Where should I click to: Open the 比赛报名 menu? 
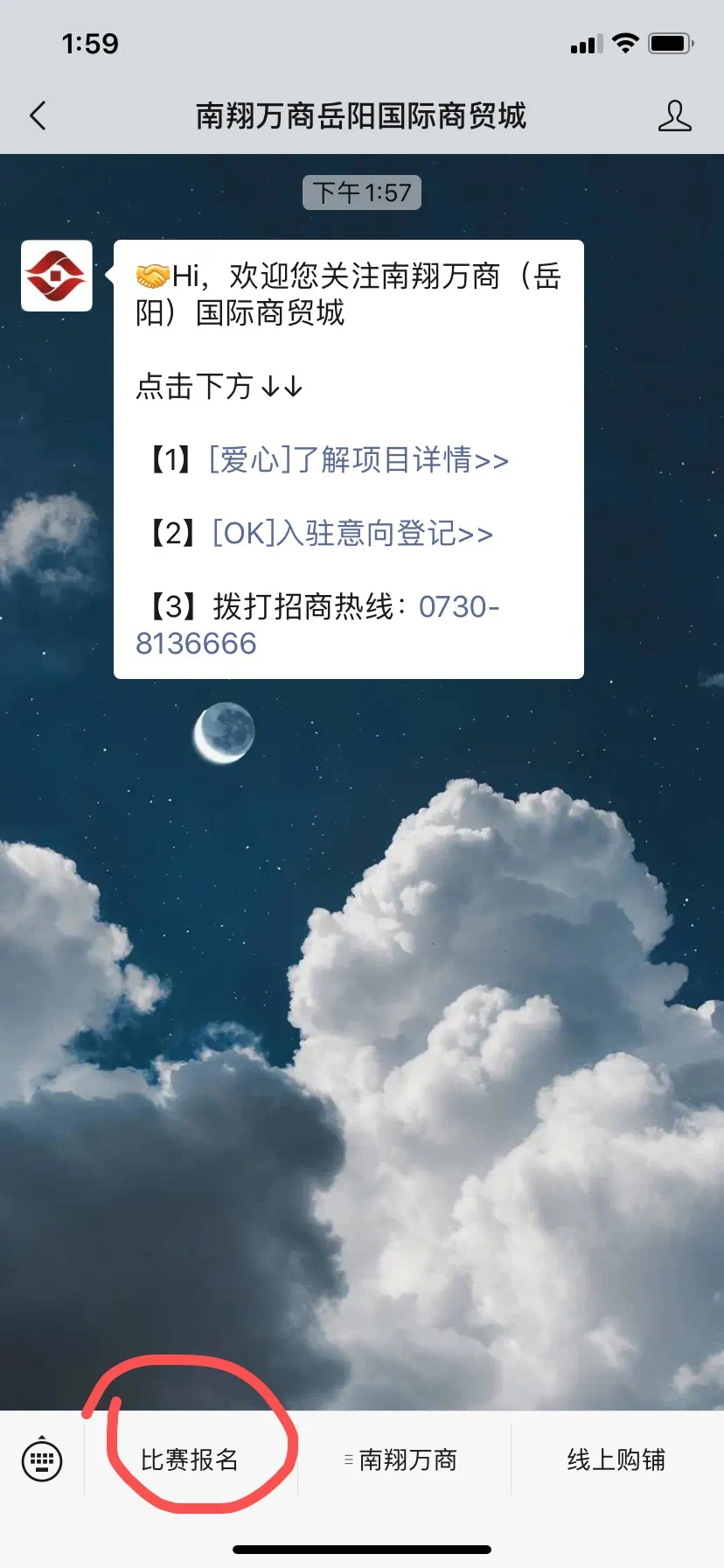(x=190, y=1459)
